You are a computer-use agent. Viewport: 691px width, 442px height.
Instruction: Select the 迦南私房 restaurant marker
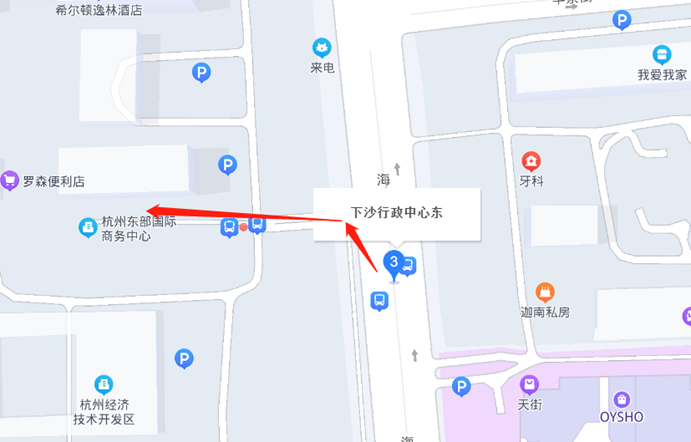click(x=545, y=292)
